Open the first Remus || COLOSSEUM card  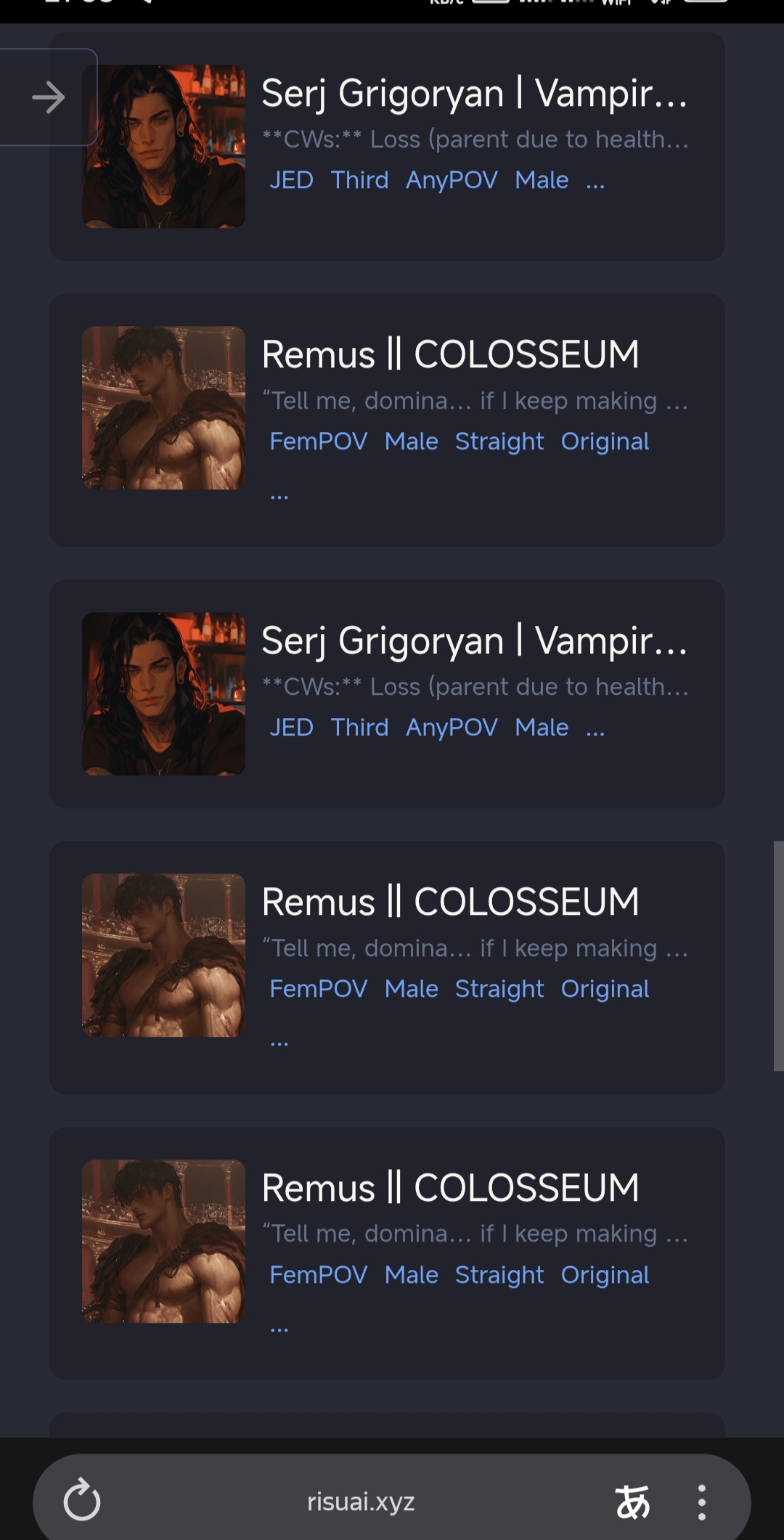pos(450,355)
